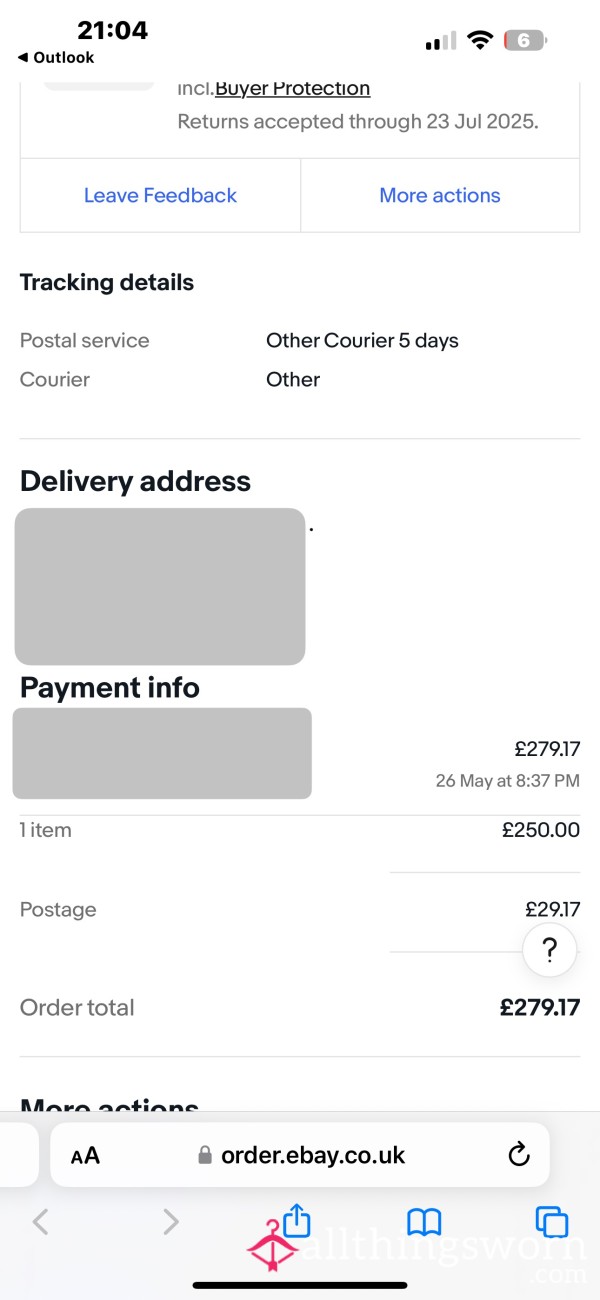The width and height of the screenshot is (600, 1300).
Task: Return to Outlook via the back label
Action: 56,58
